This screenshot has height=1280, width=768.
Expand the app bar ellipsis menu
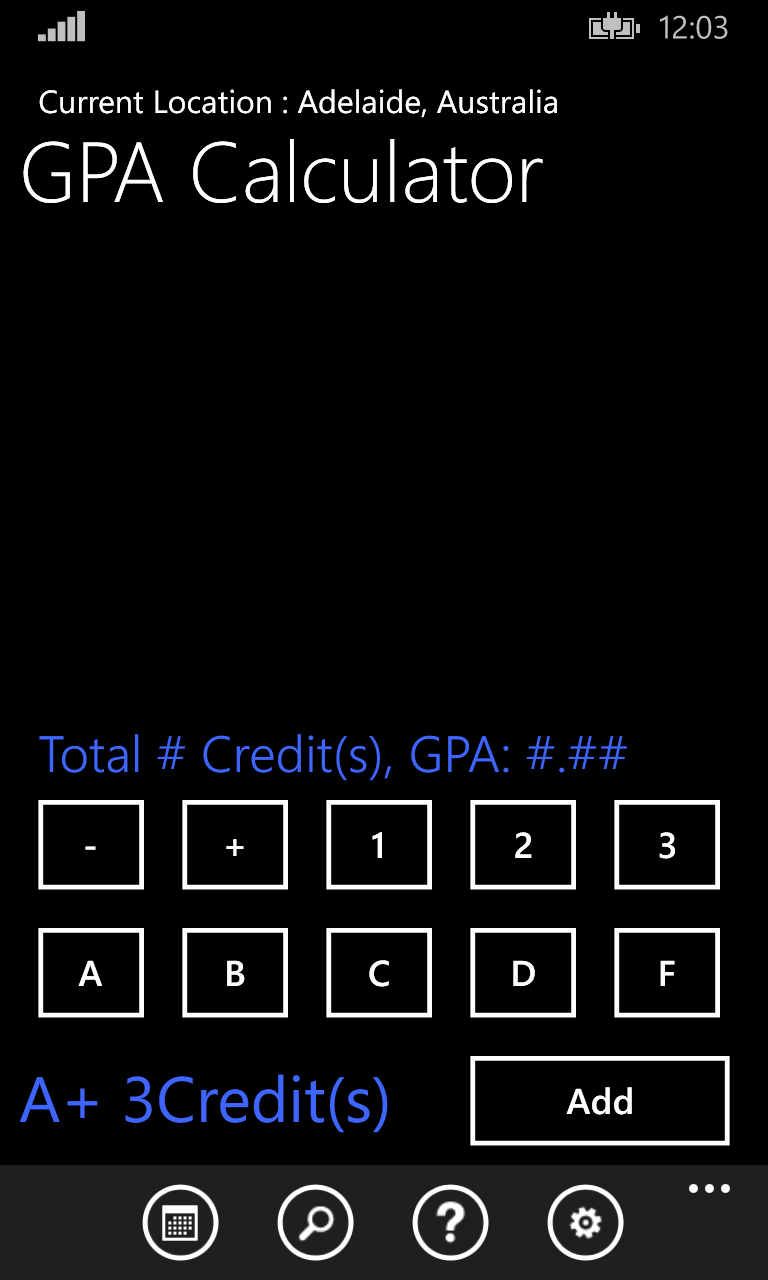[709, 1190]
